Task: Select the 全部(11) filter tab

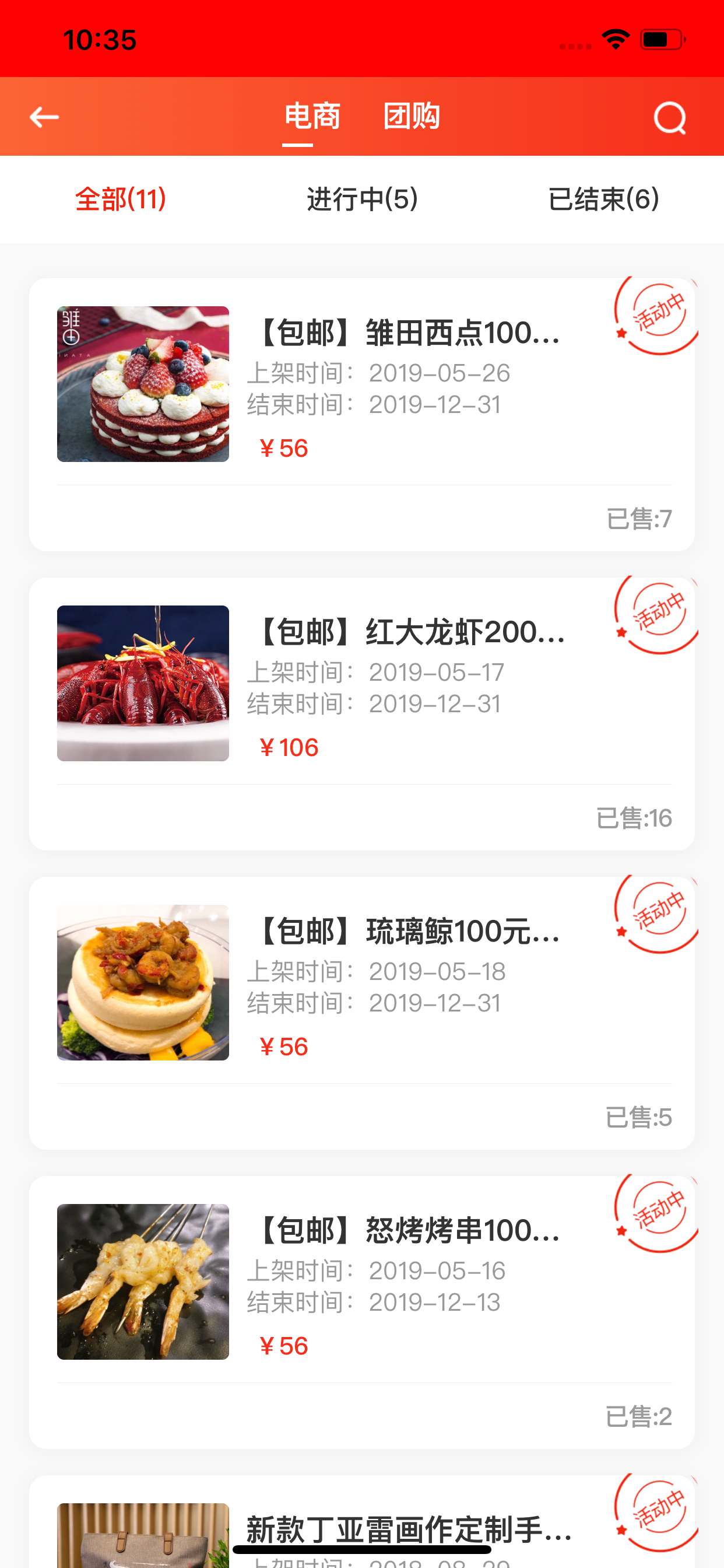Action: point(121,199)
